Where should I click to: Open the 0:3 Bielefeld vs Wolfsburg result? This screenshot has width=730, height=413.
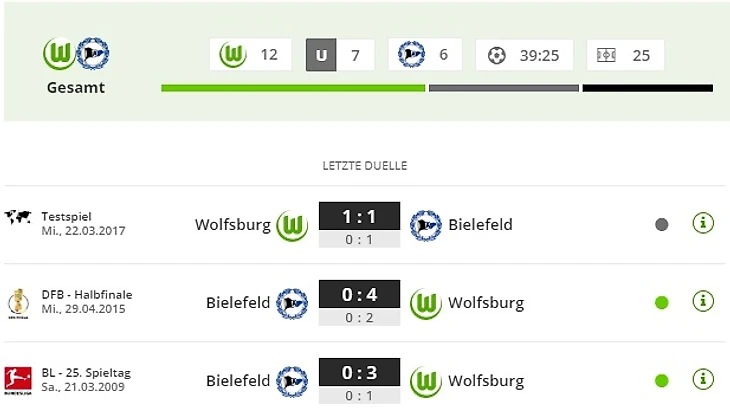359,372
